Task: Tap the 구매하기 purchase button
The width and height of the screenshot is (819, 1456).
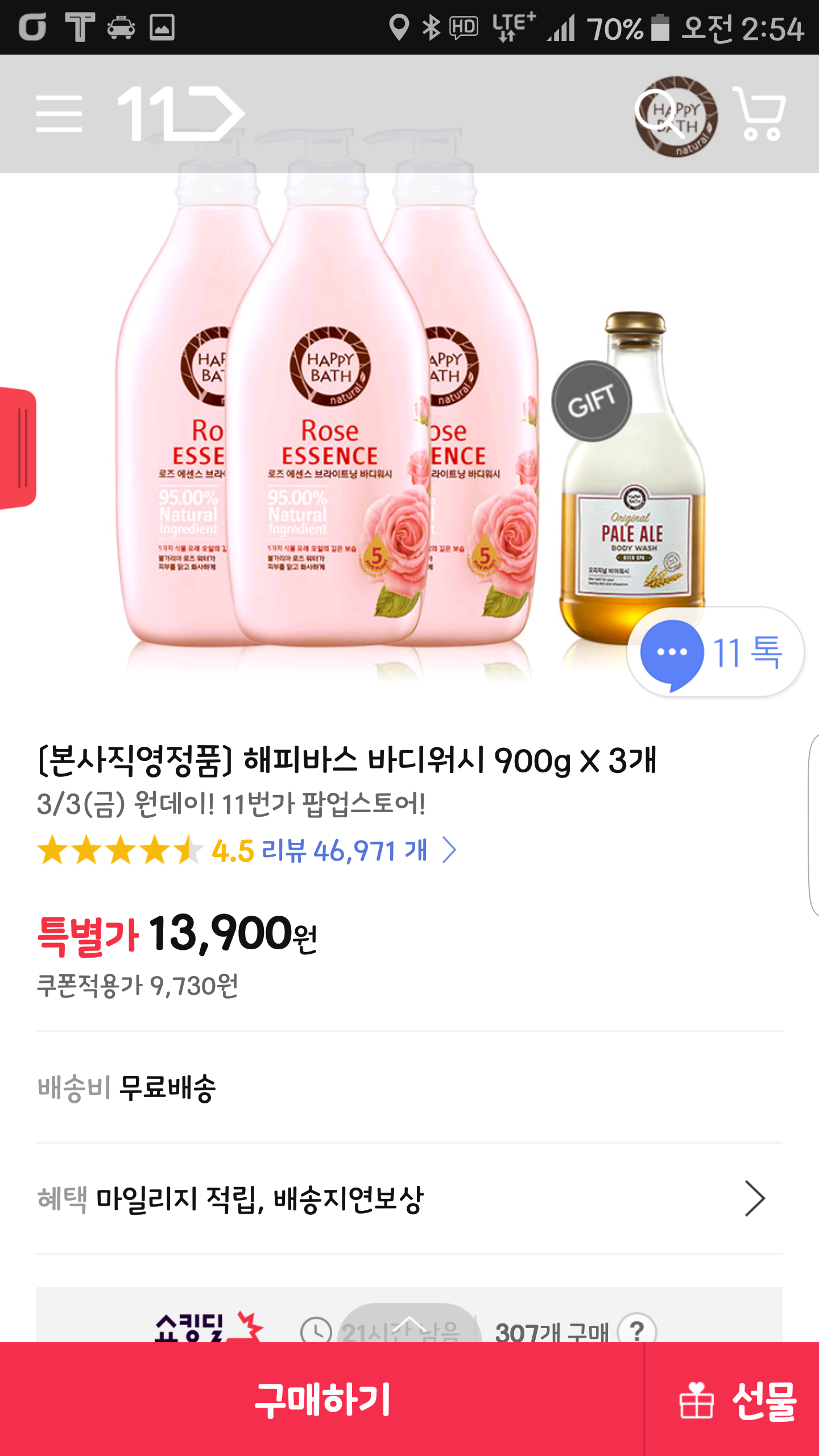Action: tap(322, 1399)
